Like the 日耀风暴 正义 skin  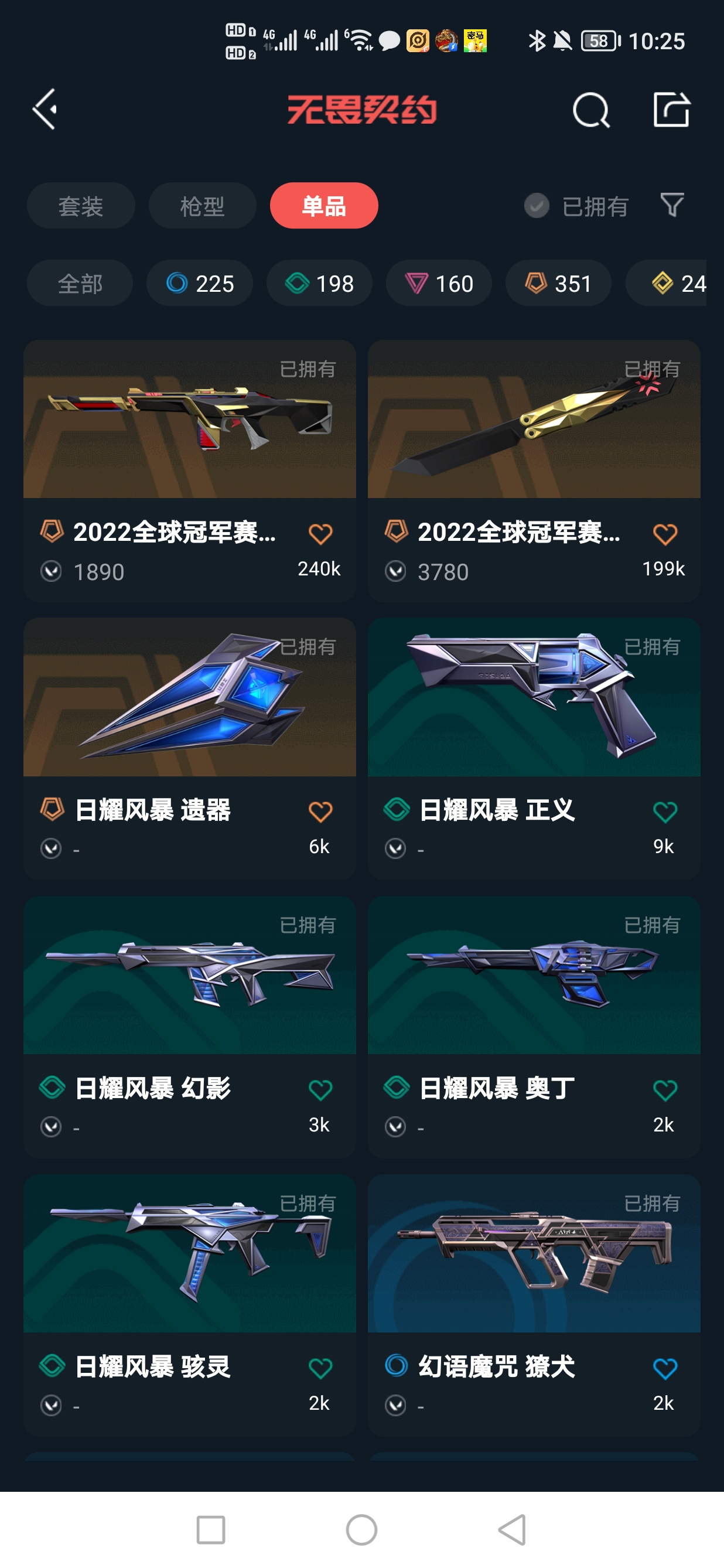664,812
